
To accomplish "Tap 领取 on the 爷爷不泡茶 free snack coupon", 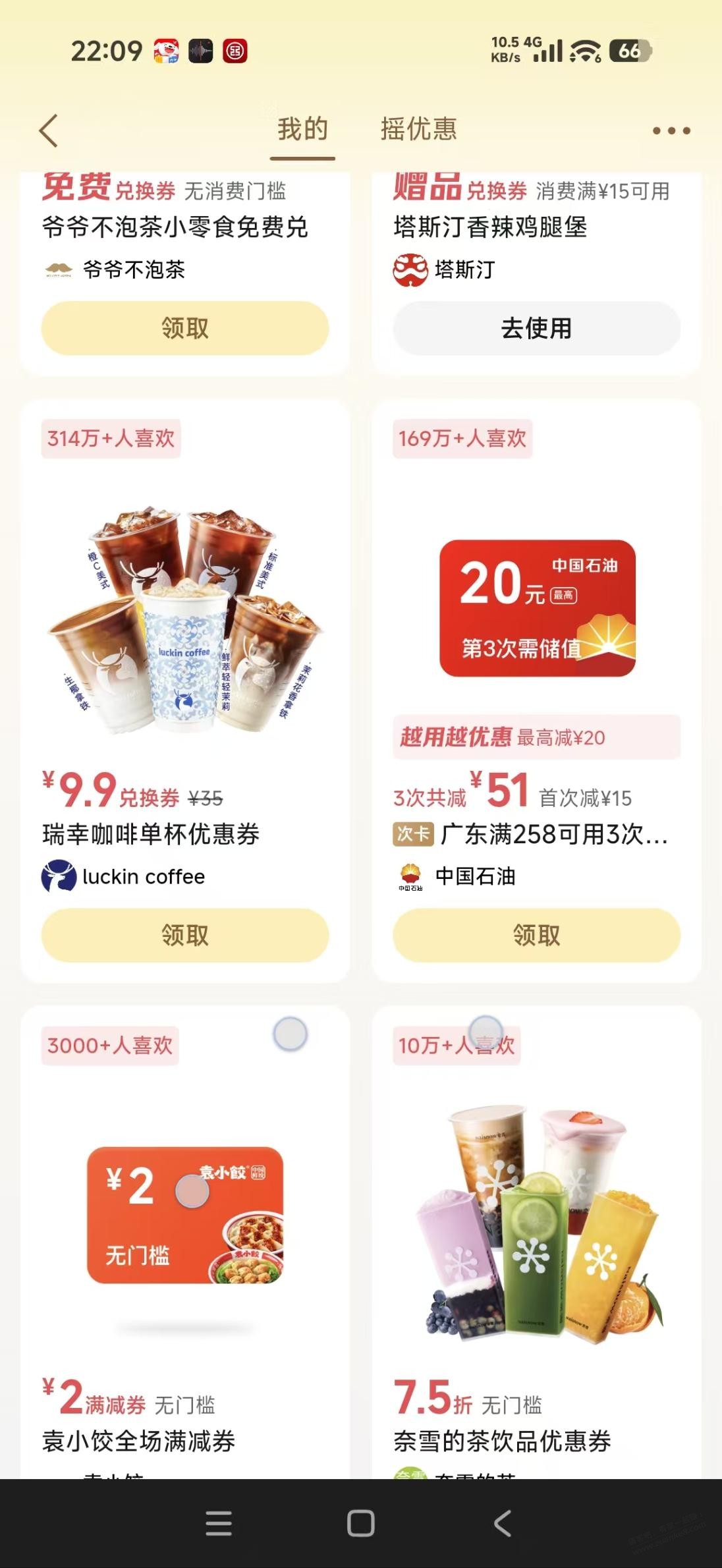I will 185,328.
